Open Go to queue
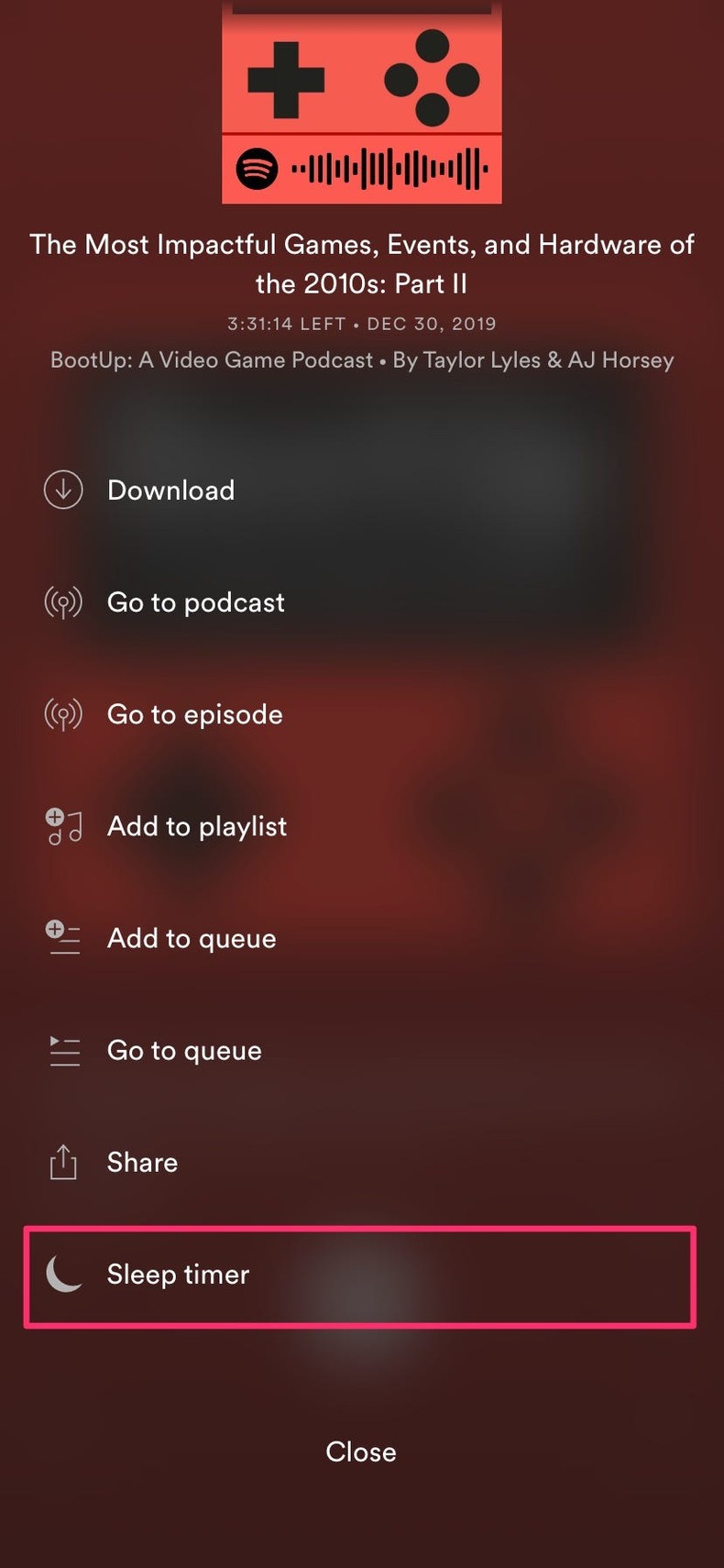 point(183,1050)
